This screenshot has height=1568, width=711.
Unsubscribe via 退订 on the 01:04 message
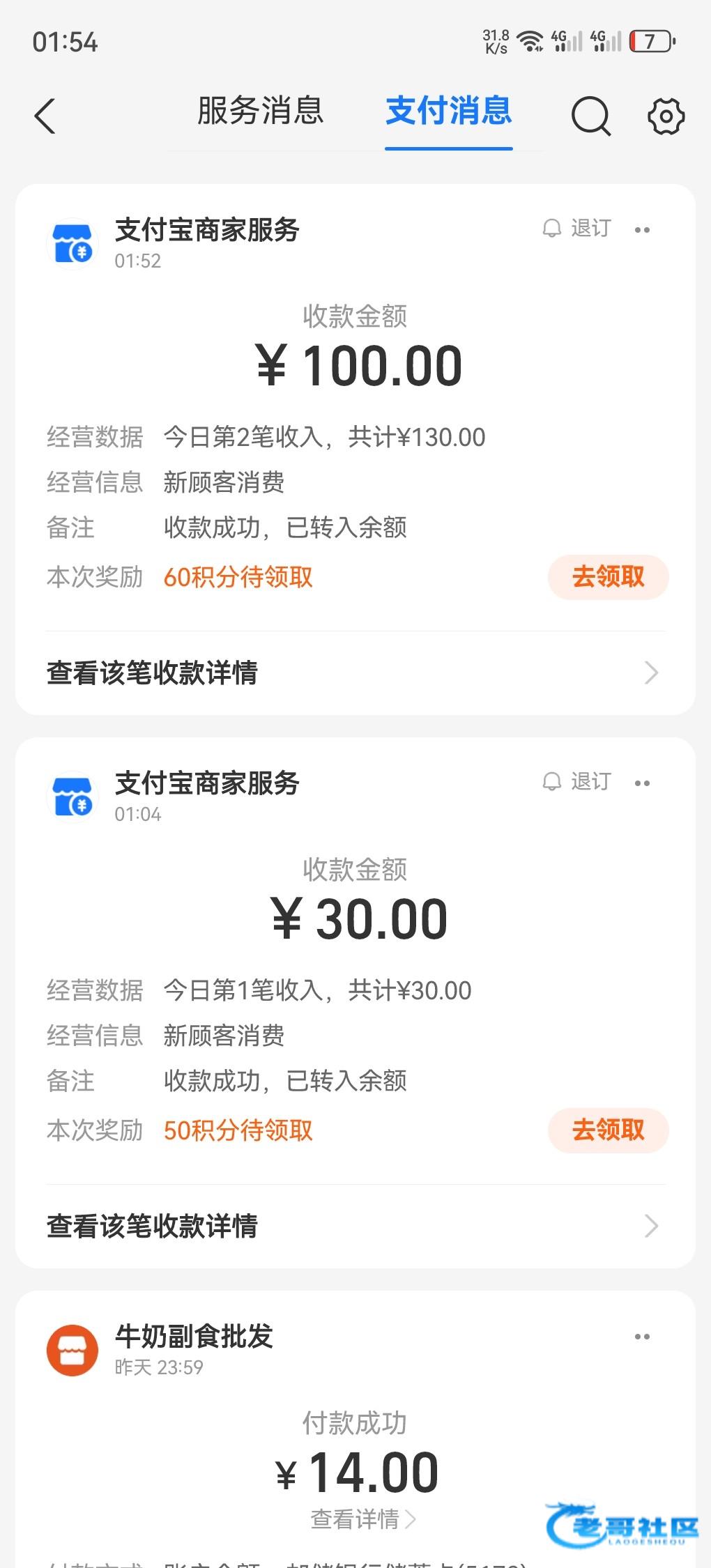pos(578,782)
